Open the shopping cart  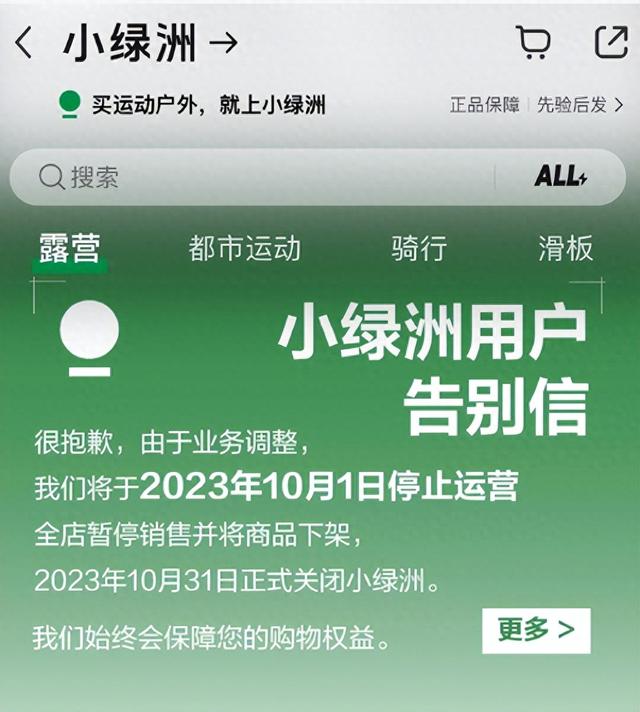[533, 43]
